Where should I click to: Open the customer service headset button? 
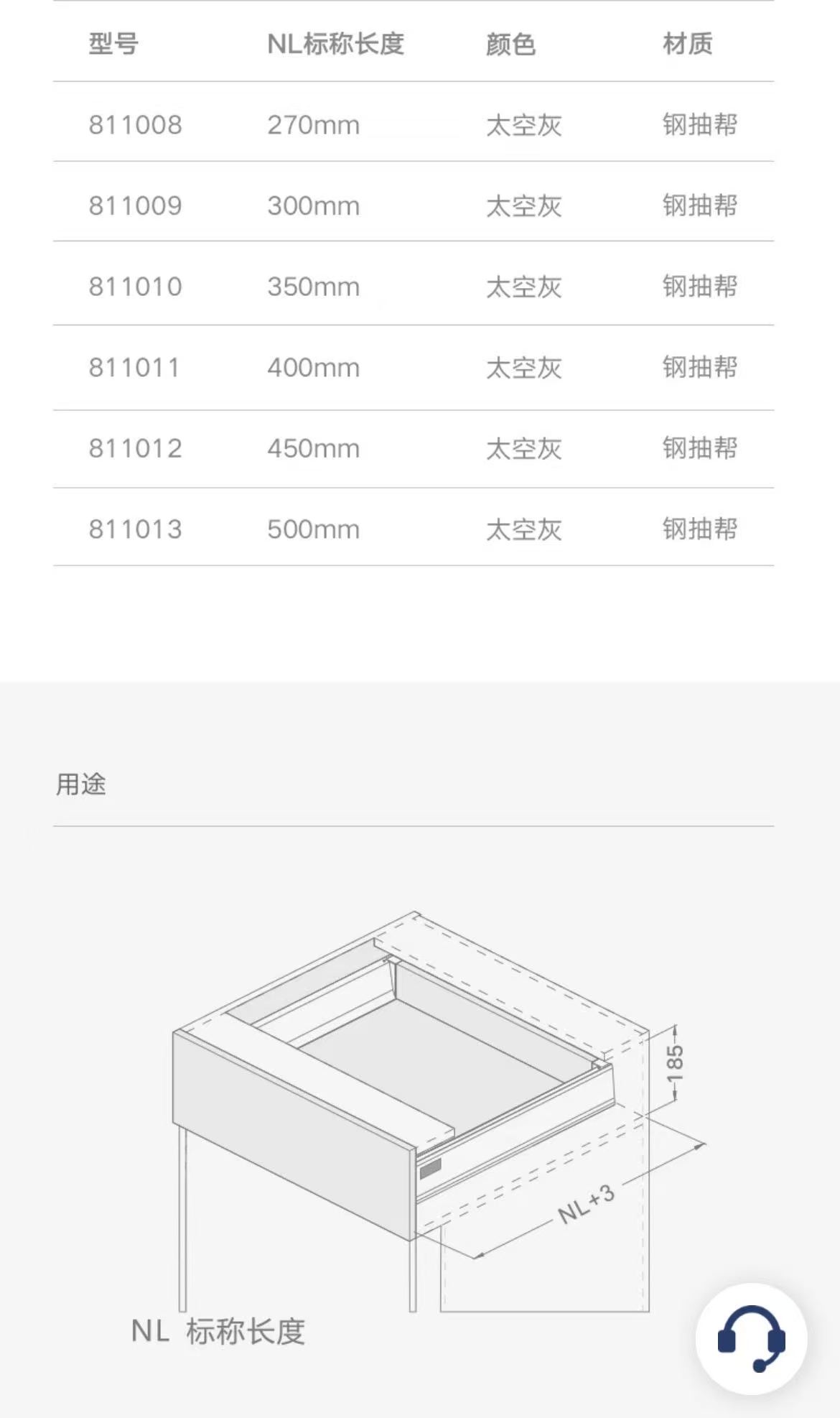751,1339
